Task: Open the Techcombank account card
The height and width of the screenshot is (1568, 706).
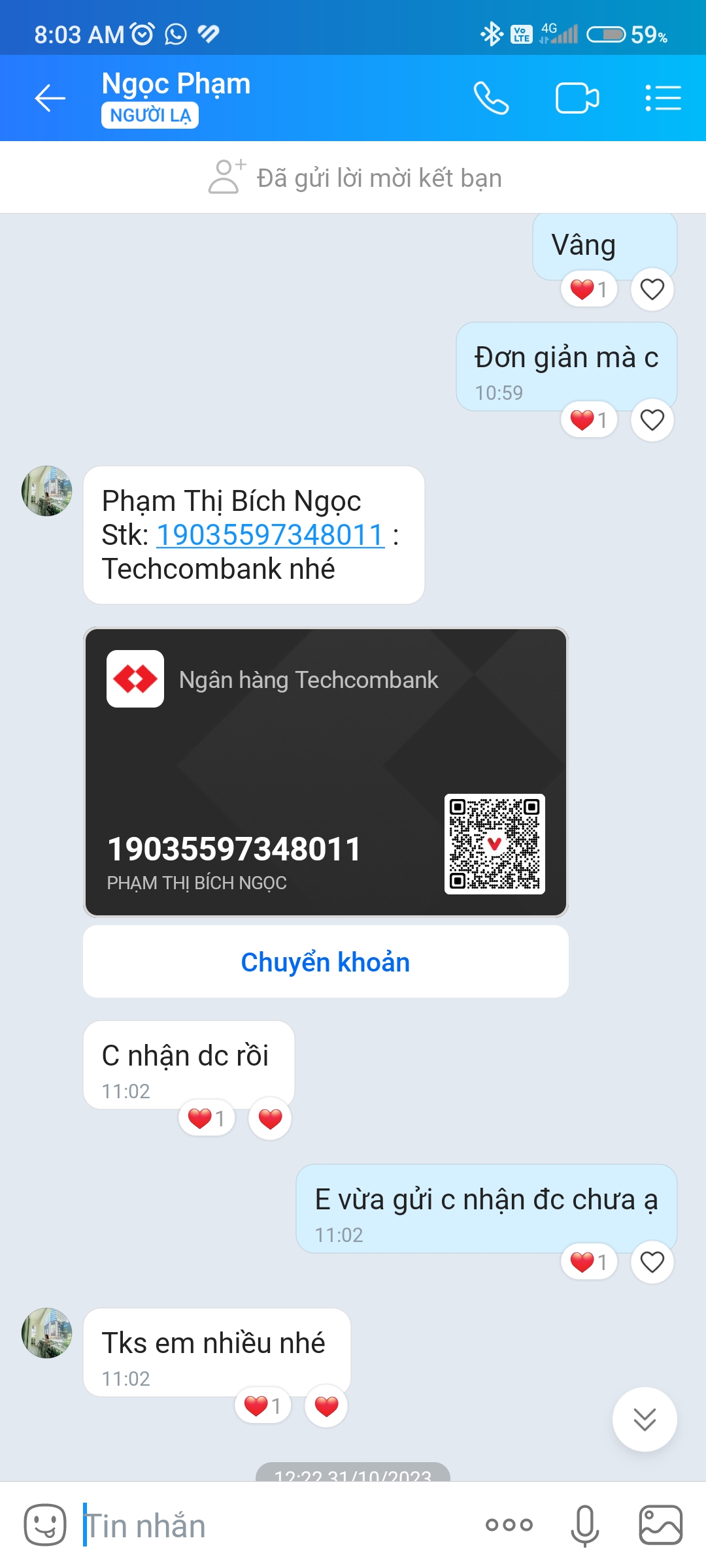Action: pos(326,772)
